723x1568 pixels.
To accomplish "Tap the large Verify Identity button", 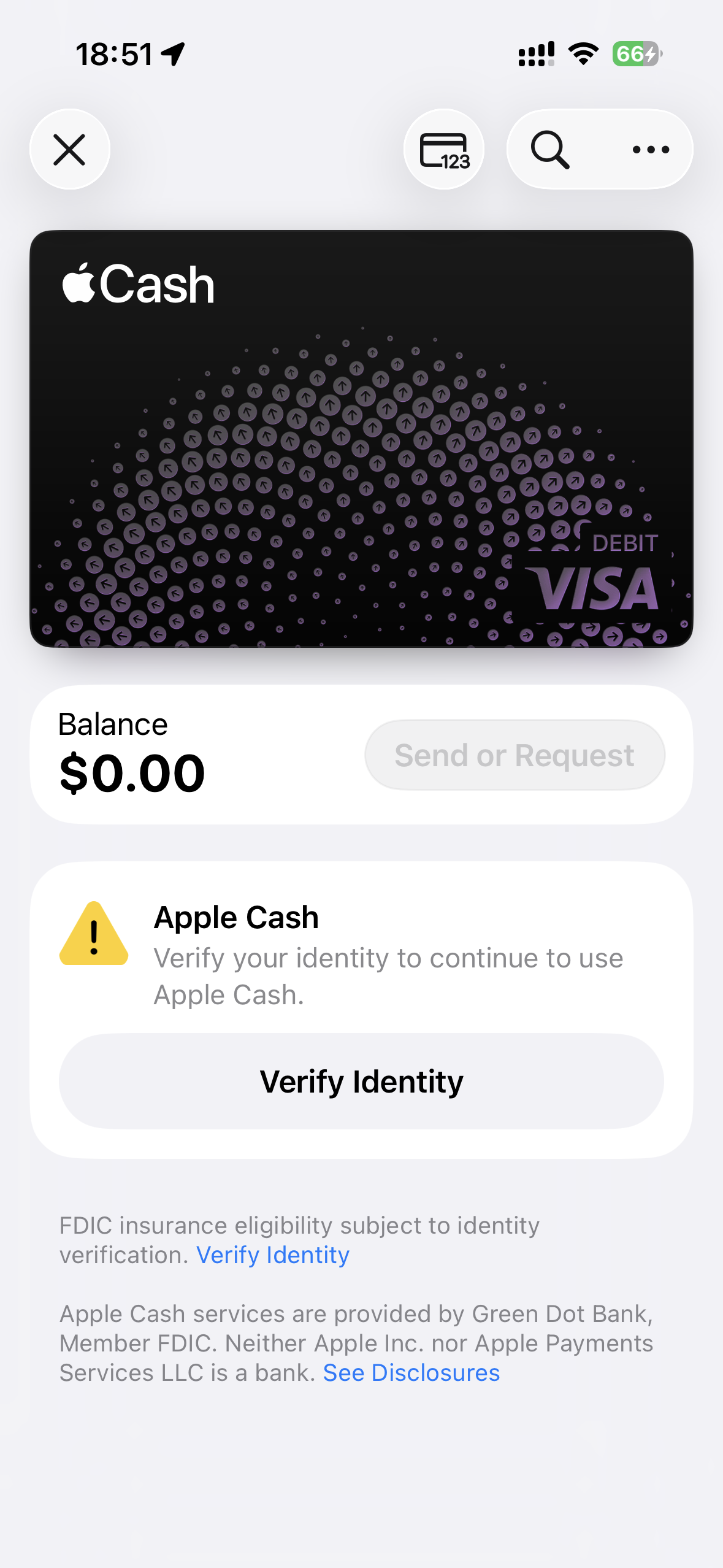I will pyautogui.click(x=361, y=1082).
